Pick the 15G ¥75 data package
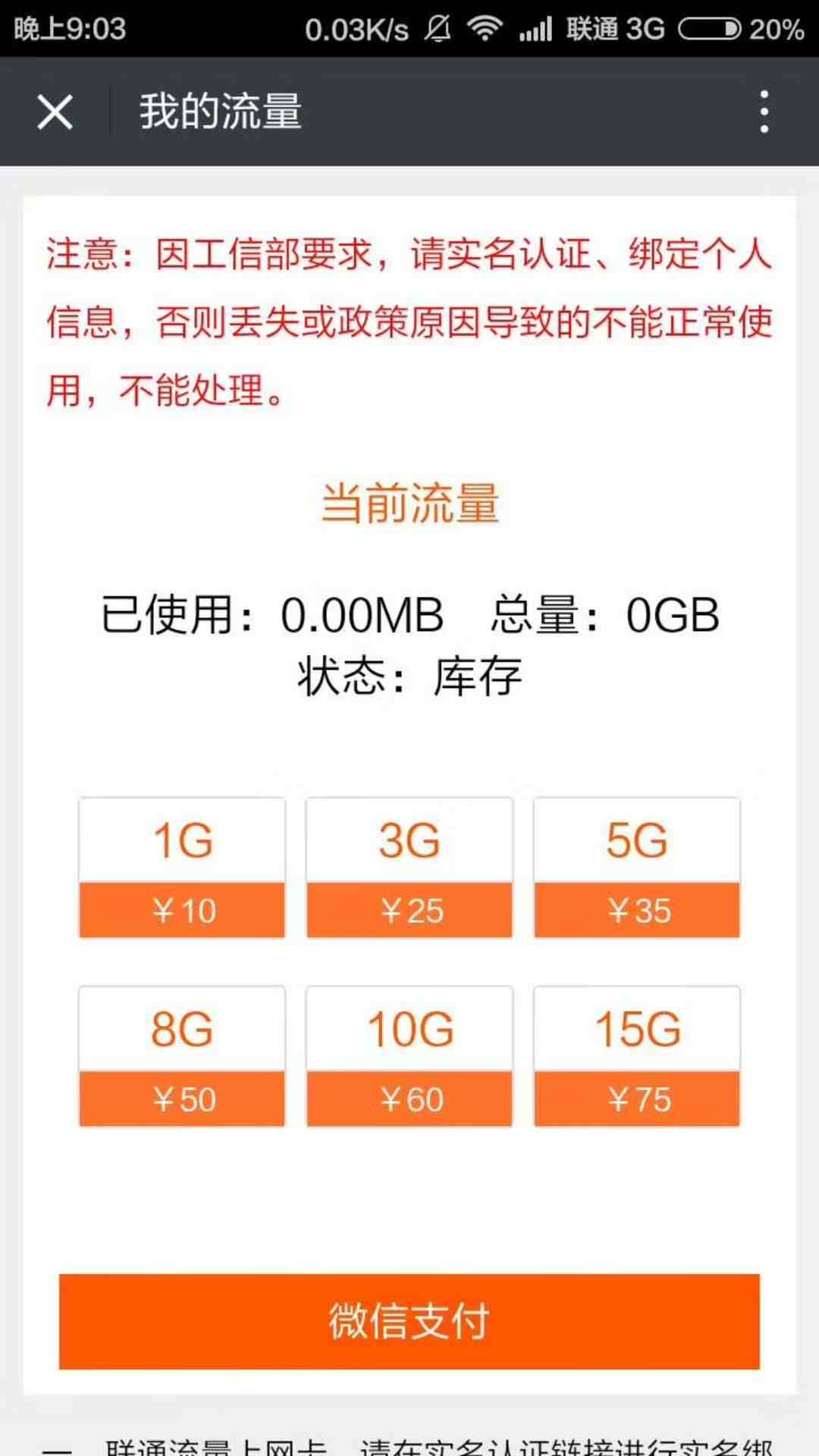Screen dimensions: 819x1456 (x=637, y=1056)
